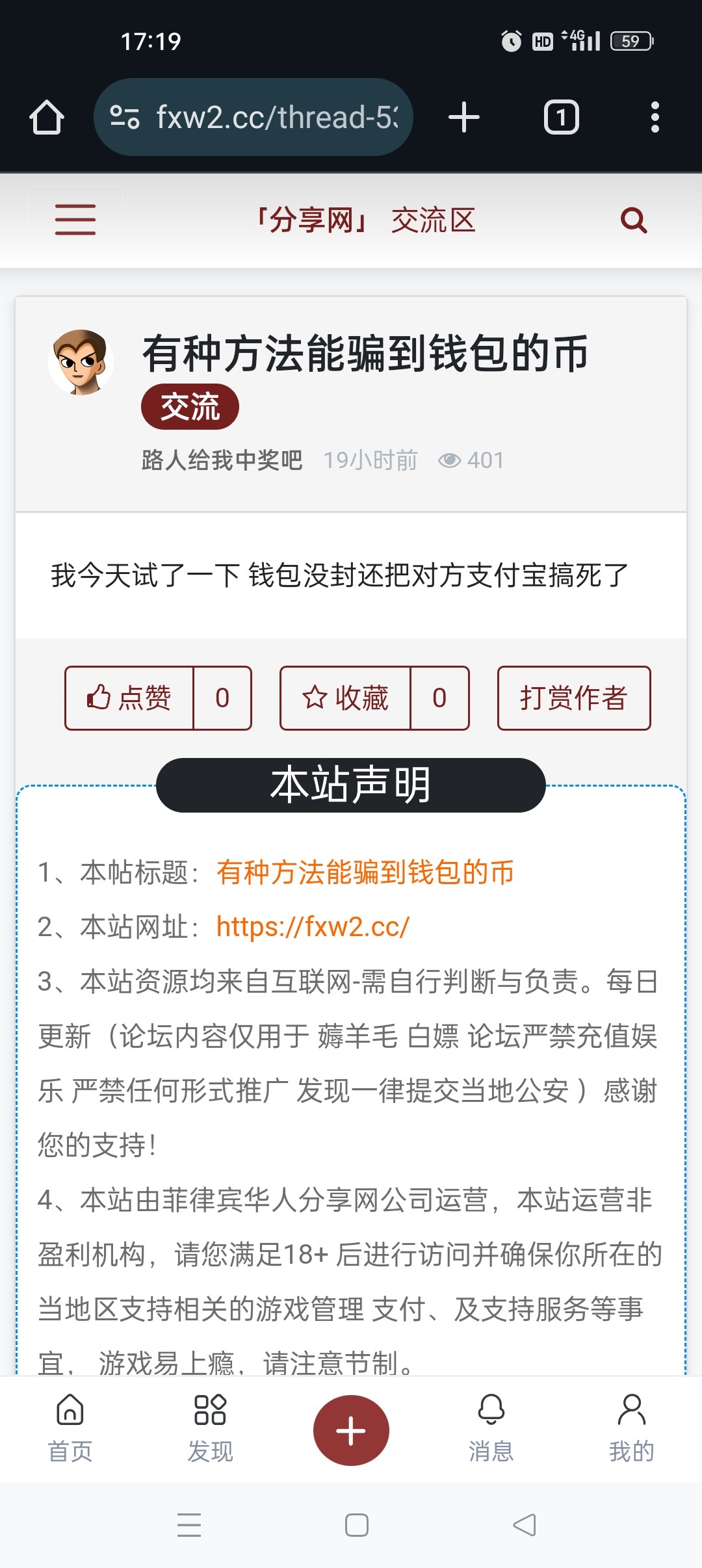Open author 路人给我中奖吧 profile
The height and width of the screenshot is (1568, 702).
pyautogui.click(x=222, y=460)
